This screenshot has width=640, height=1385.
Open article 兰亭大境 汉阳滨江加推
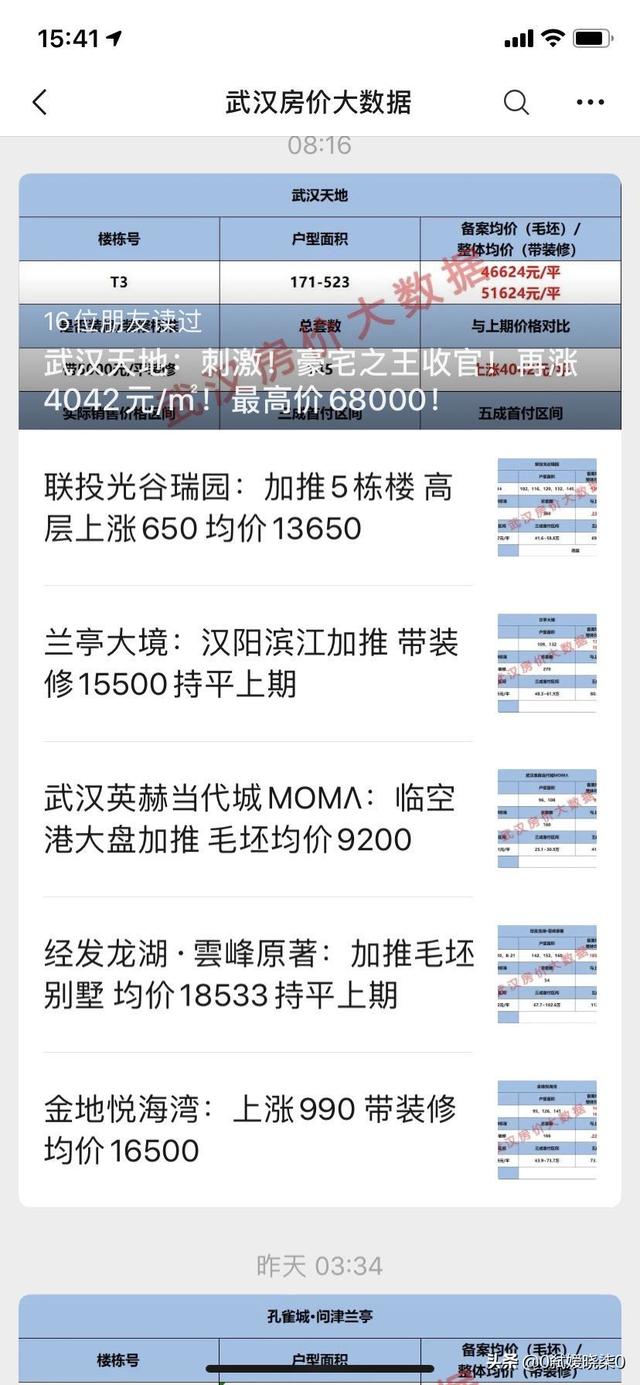point(258,663)
